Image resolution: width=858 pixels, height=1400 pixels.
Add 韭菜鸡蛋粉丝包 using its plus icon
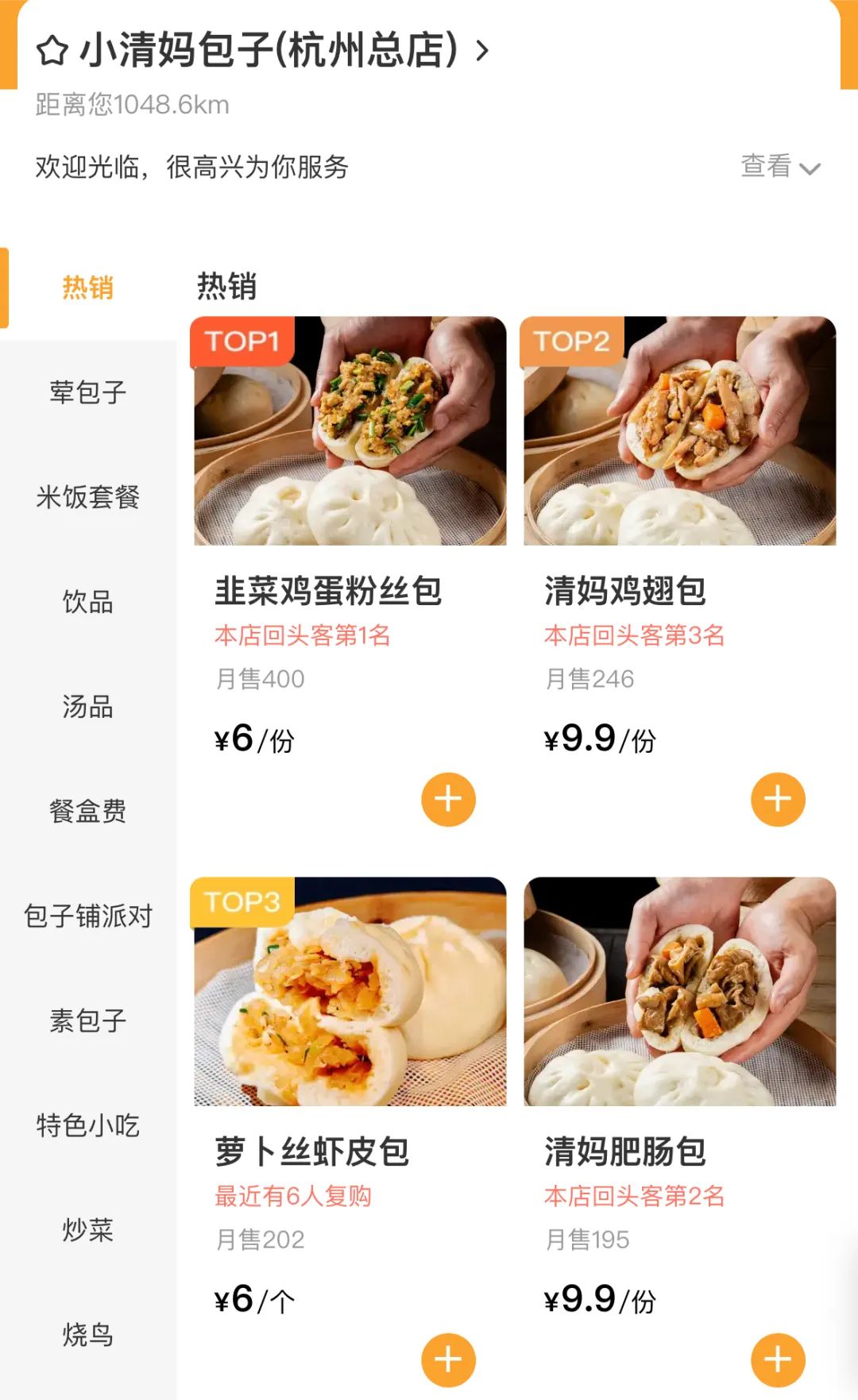click(x=447, y=800)
